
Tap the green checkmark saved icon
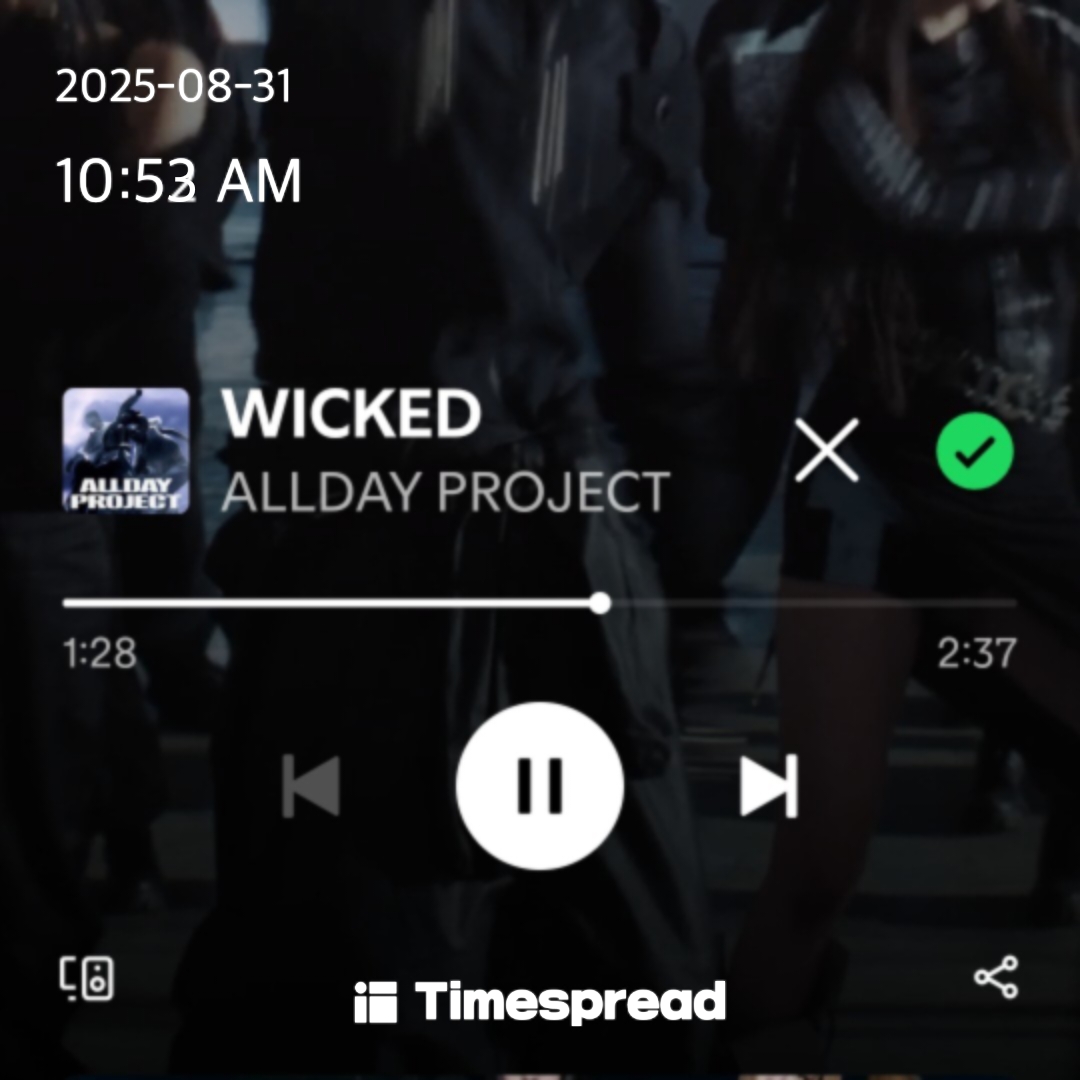coord(974,452)
